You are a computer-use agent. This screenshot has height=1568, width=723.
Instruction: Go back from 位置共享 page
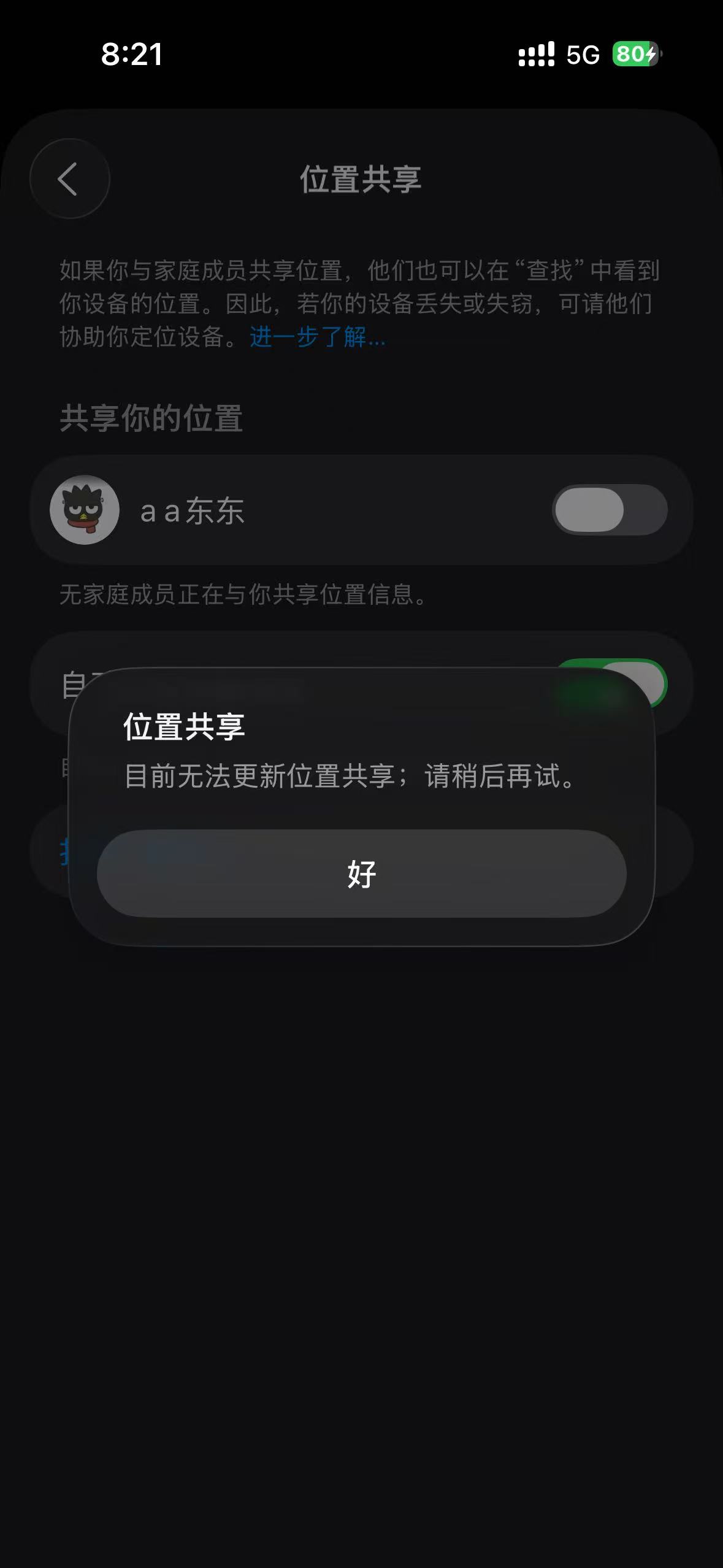click(x=69, y=179)
